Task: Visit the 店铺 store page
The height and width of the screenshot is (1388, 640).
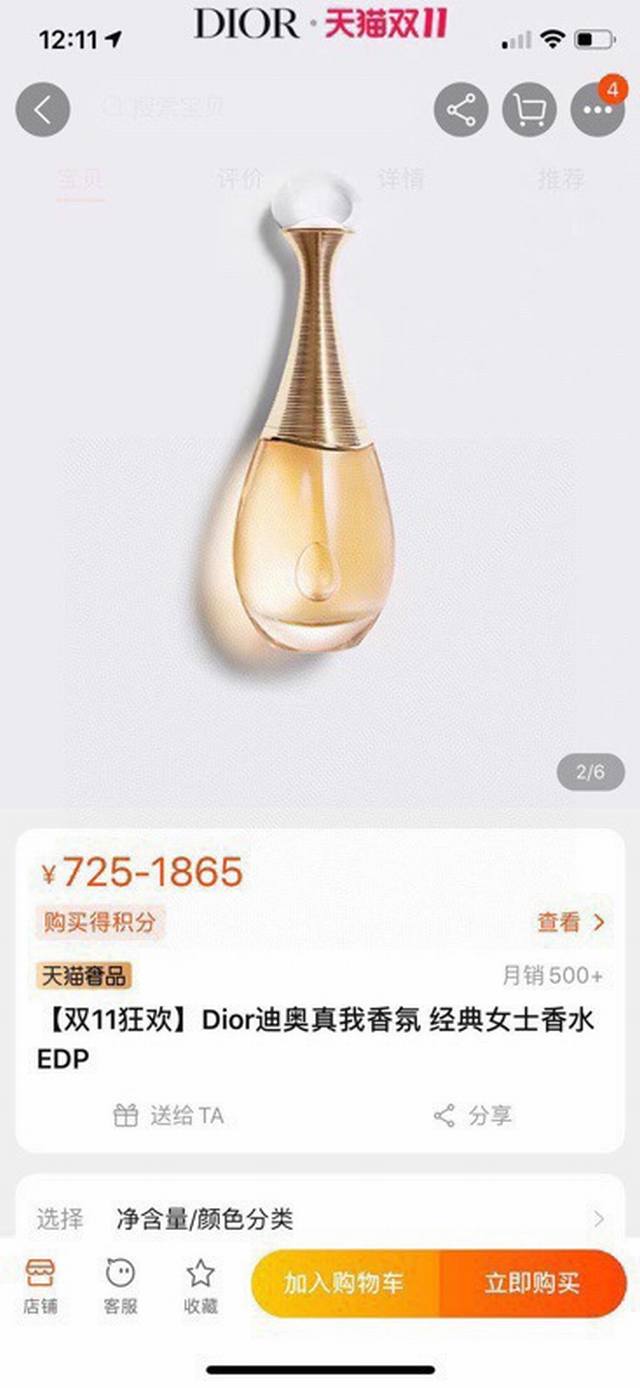Action: tap(40, 1284)
